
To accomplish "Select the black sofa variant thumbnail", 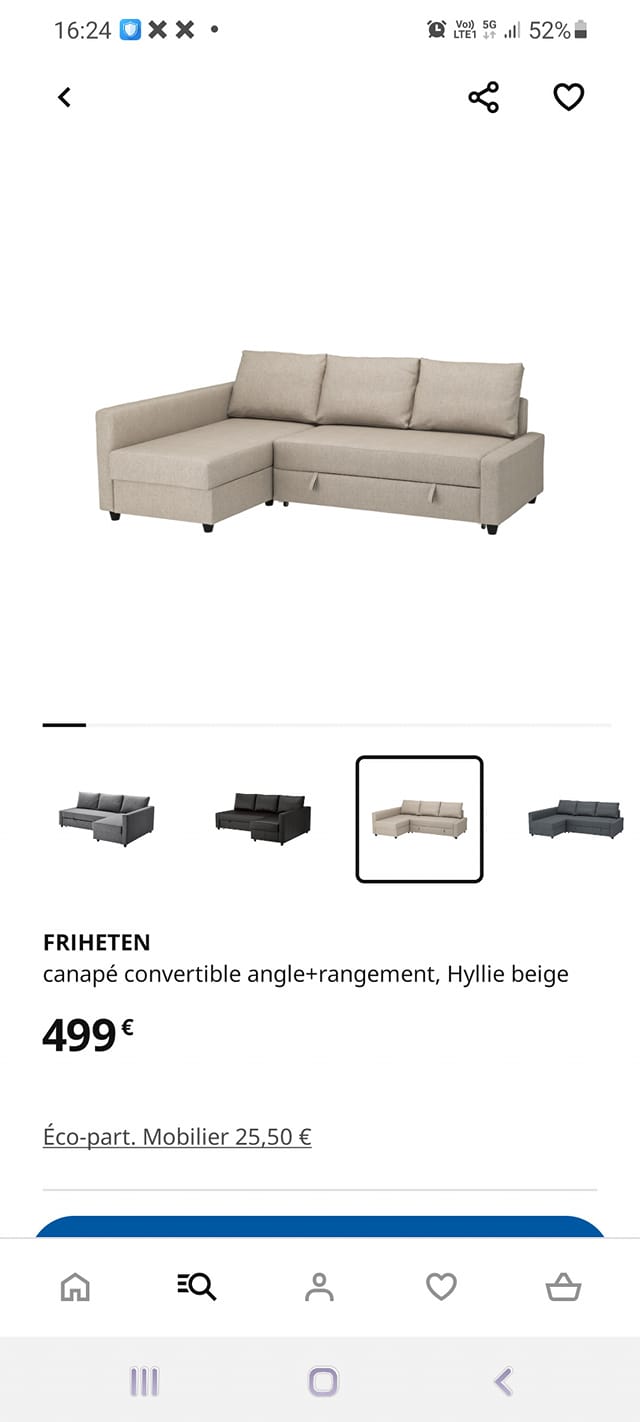I will (262, 819).
